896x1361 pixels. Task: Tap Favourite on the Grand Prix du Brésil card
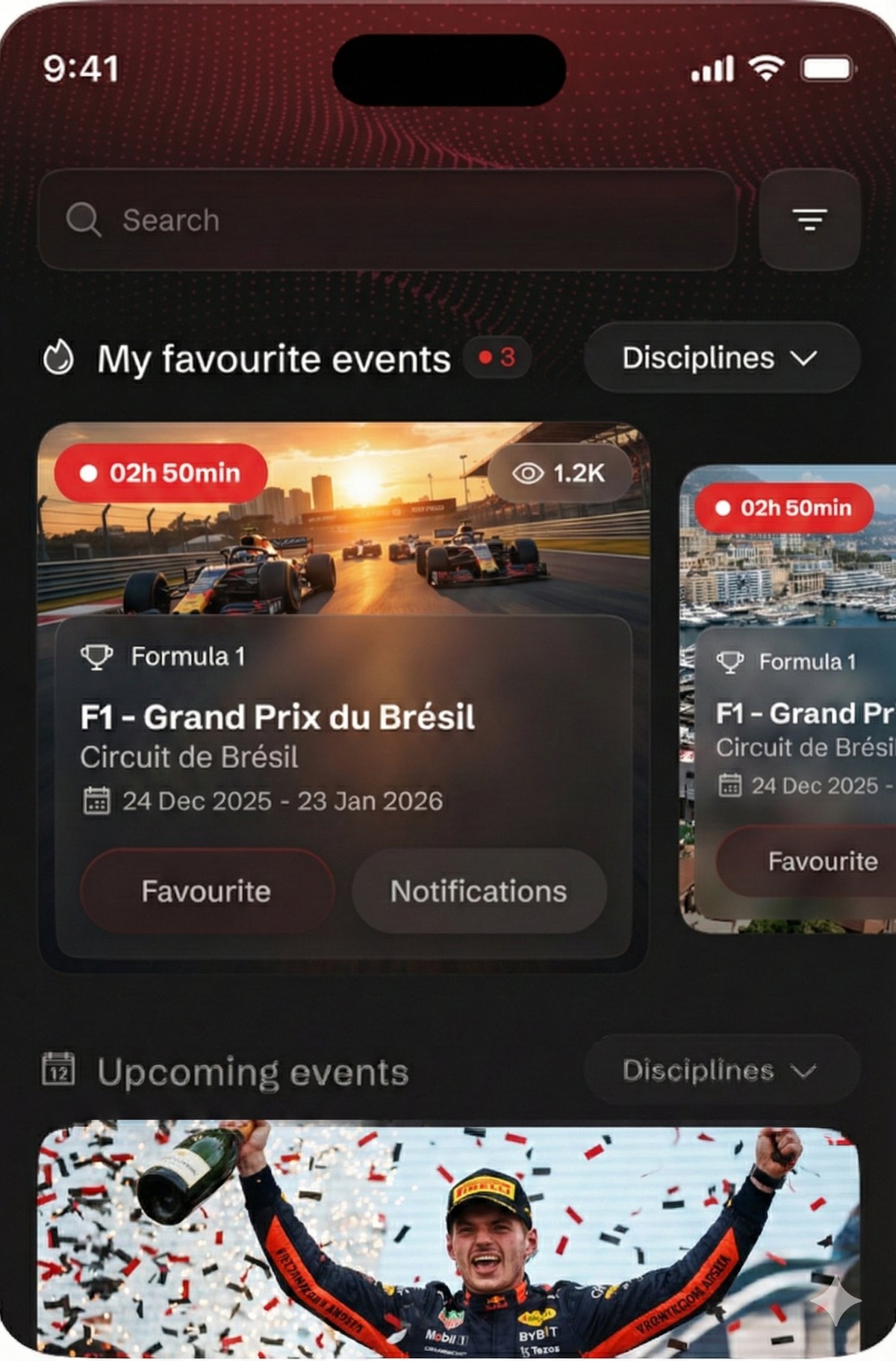(207, 891)
